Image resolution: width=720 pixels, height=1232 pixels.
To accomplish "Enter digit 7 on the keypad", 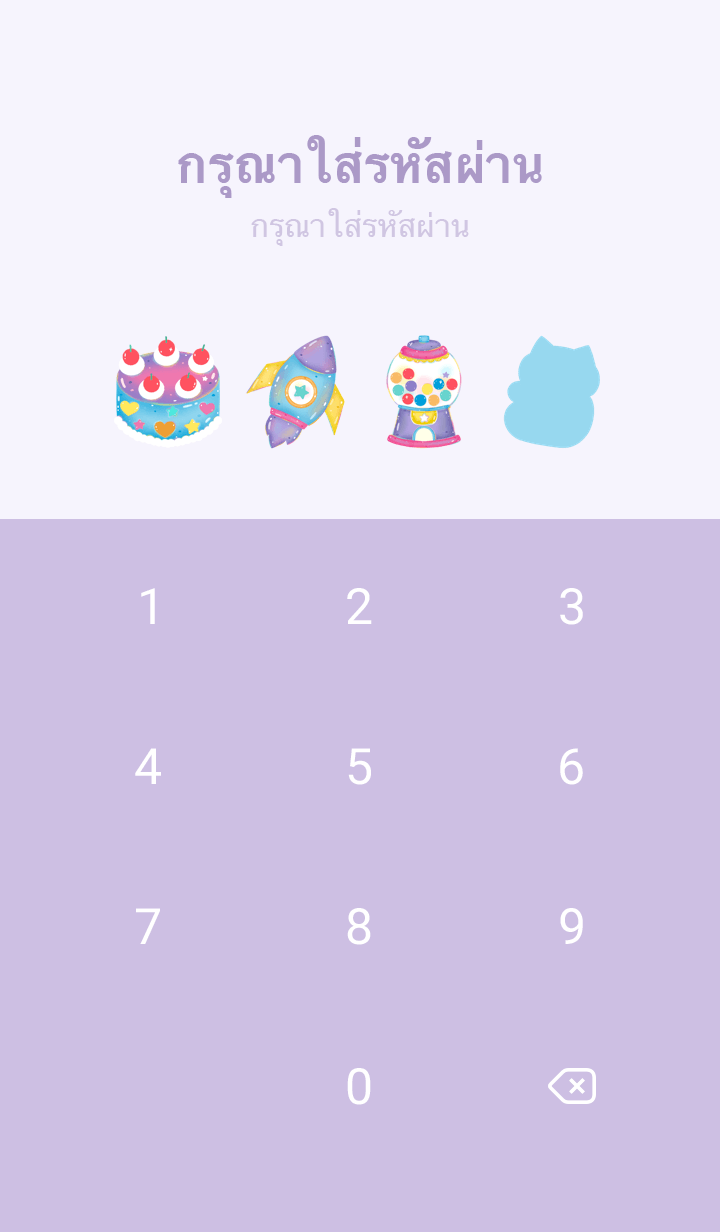I will (x=148, y=927).
